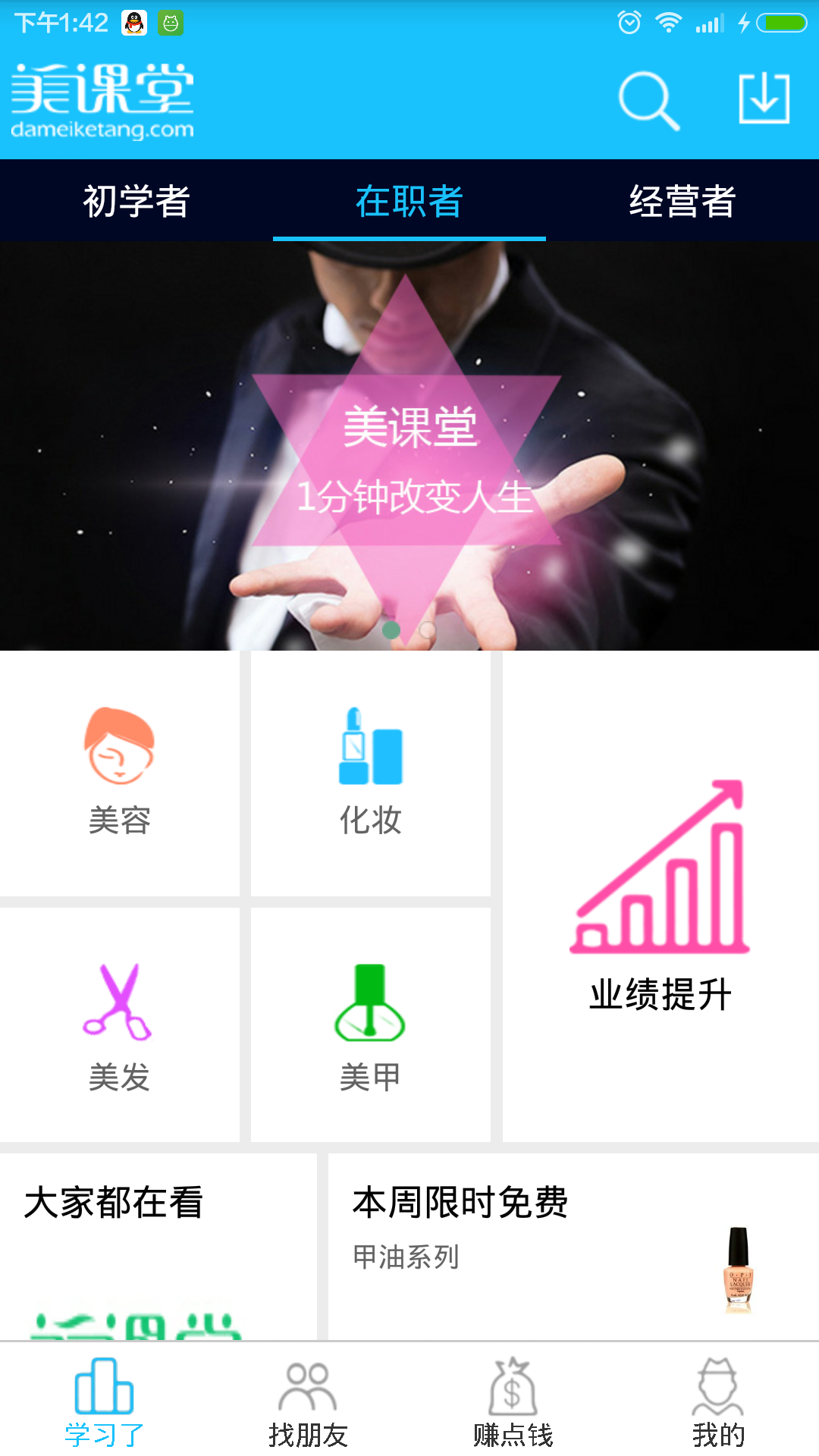Open the 美容 category
The height and width of the screenshot is (1456, 819).
pyautogui.click(x=120, y=773)
